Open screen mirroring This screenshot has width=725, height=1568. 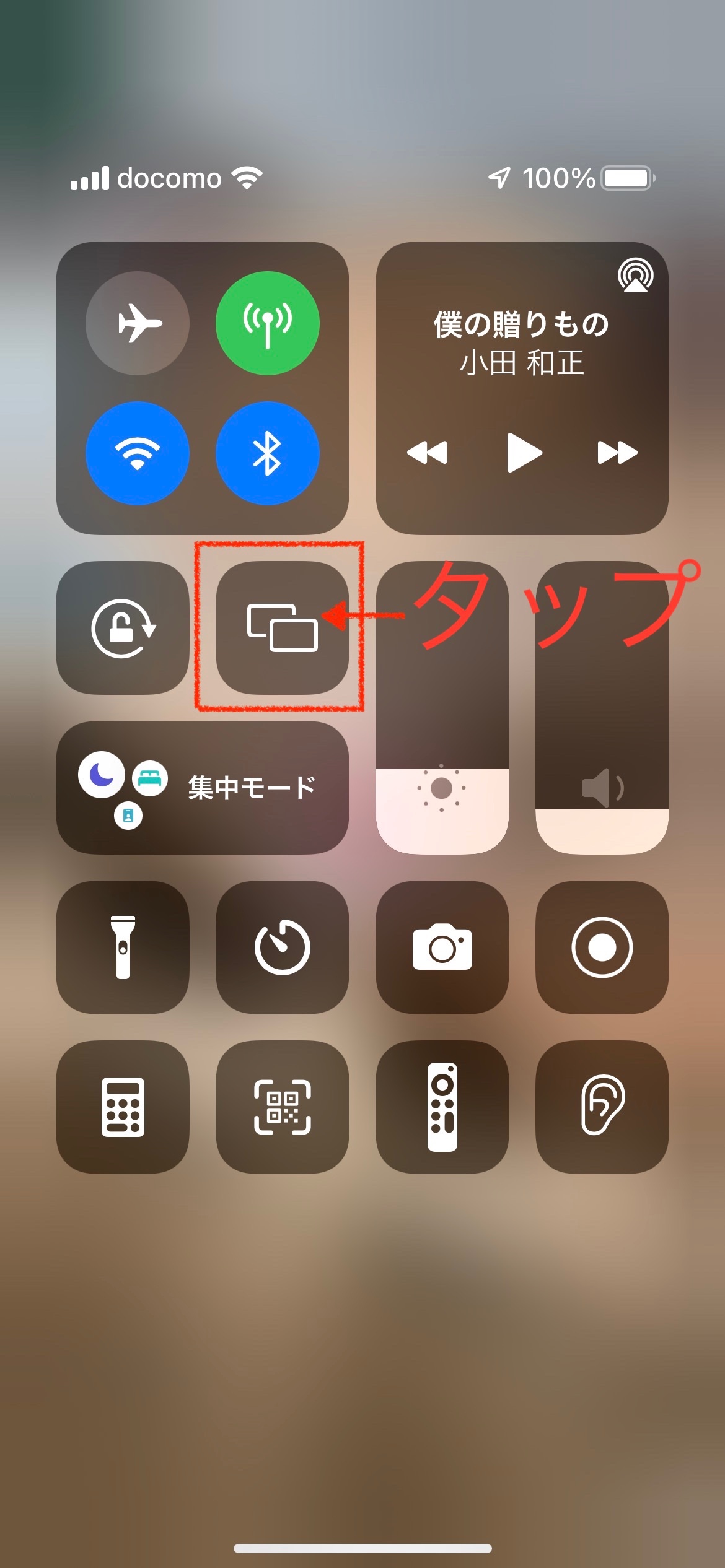click(x=282, y=628)
